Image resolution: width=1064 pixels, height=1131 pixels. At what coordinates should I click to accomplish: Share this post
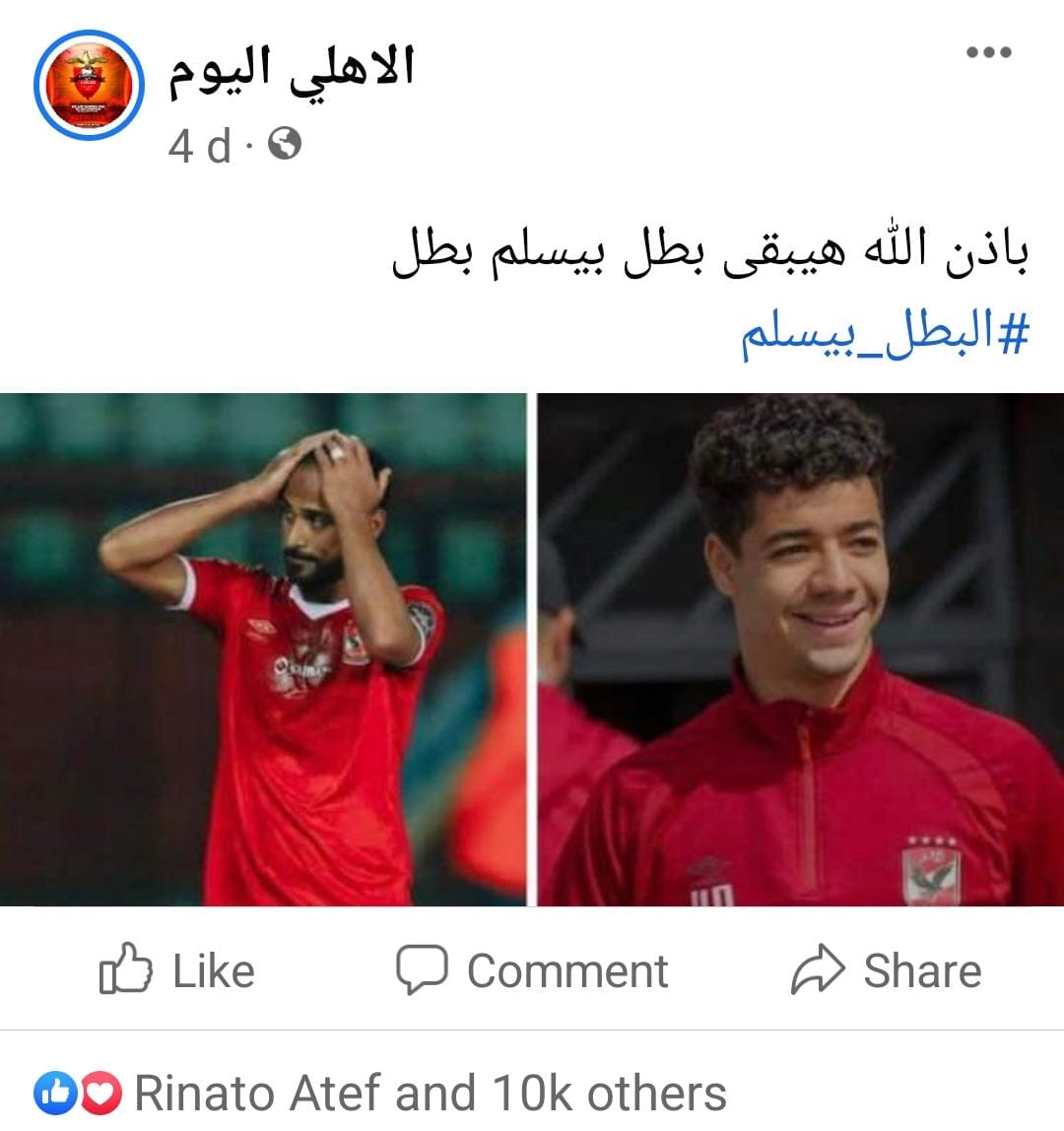pos(887,970)
